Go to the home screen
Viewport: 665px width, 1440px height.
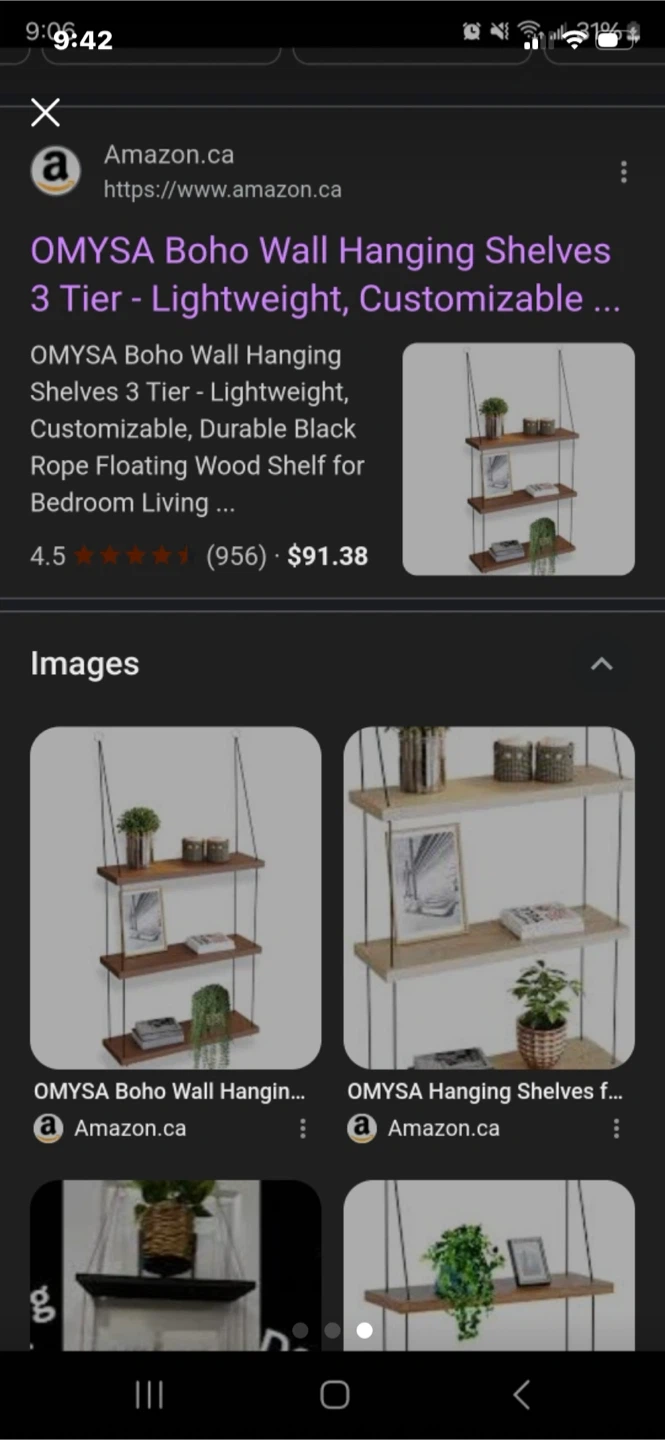point(334,1395)
